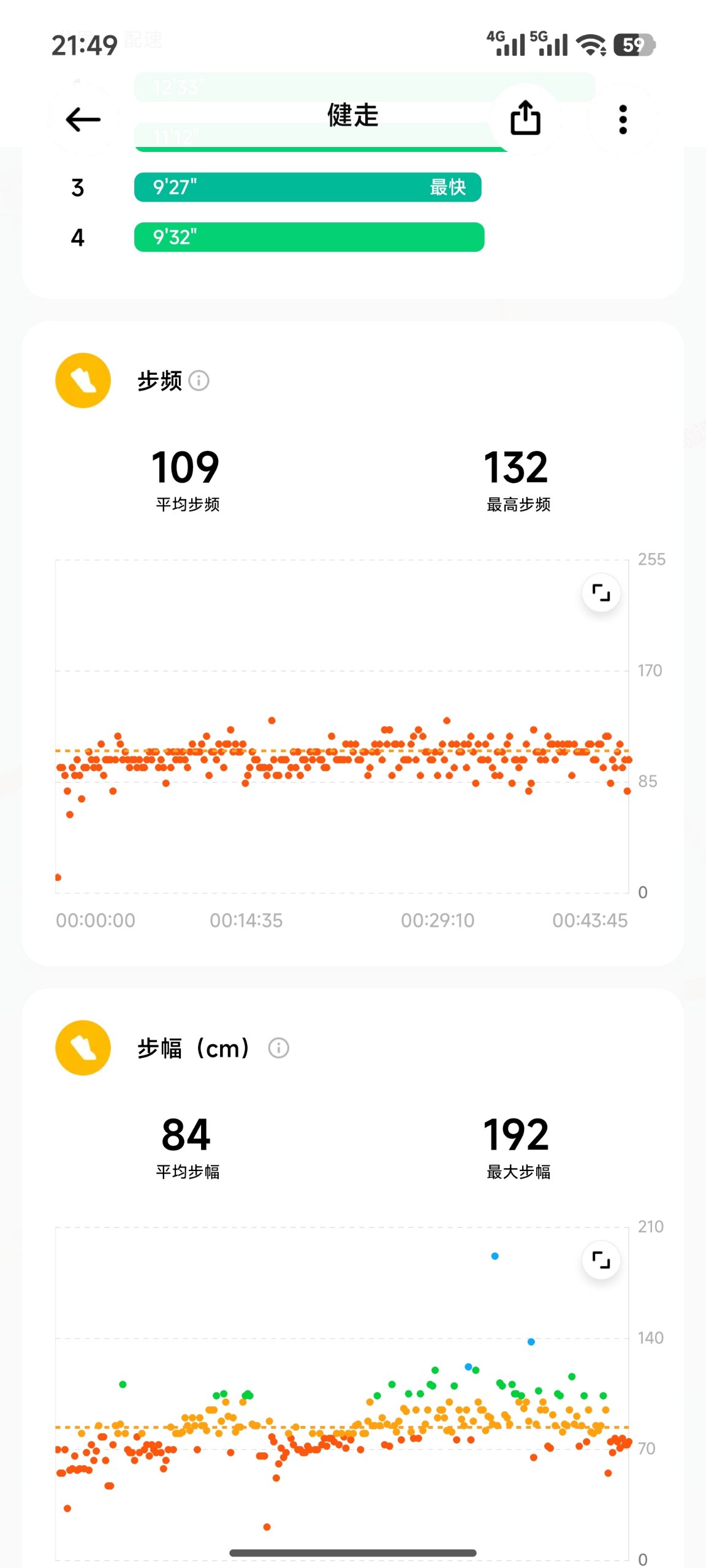
Task: Show info about 步幅 (cm)
Action: [x=278, y=1048]
